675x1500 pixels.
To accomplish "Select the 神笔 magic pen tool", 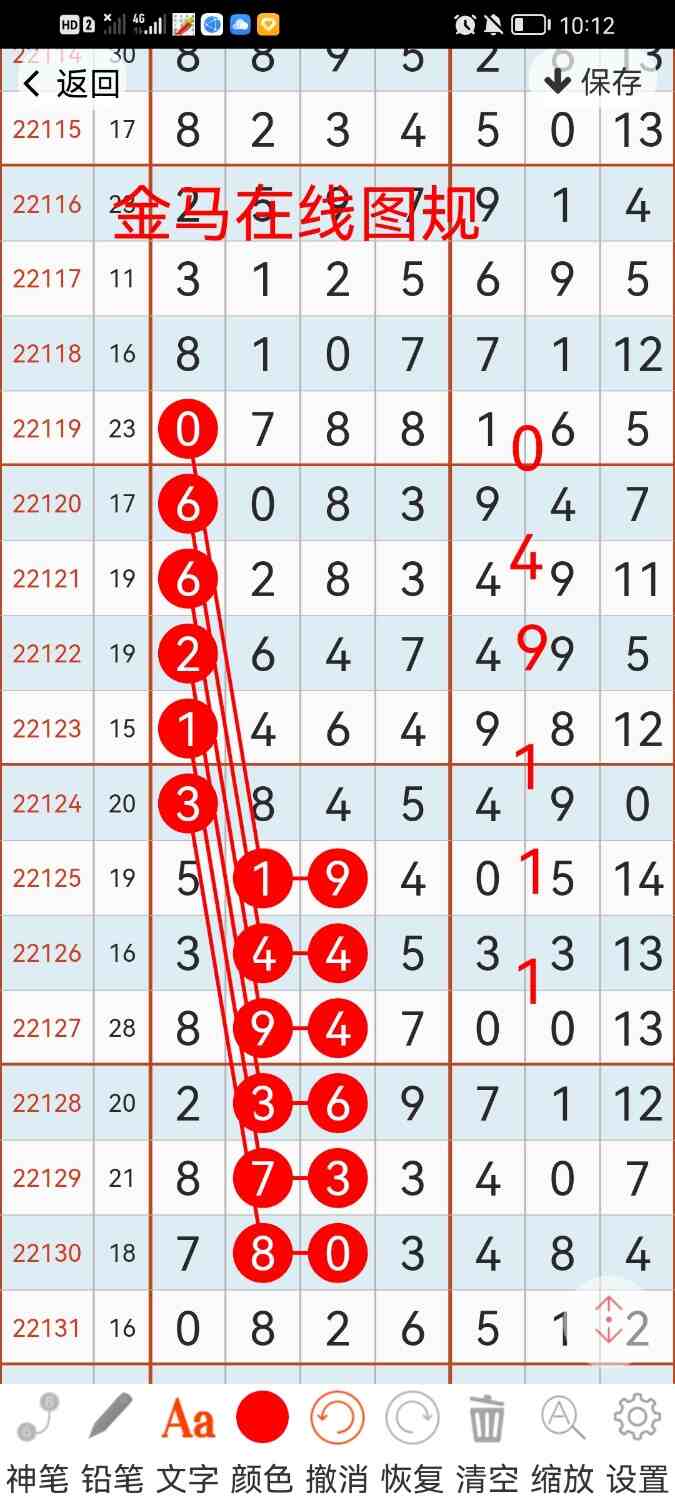I will tap(38, 1438).
